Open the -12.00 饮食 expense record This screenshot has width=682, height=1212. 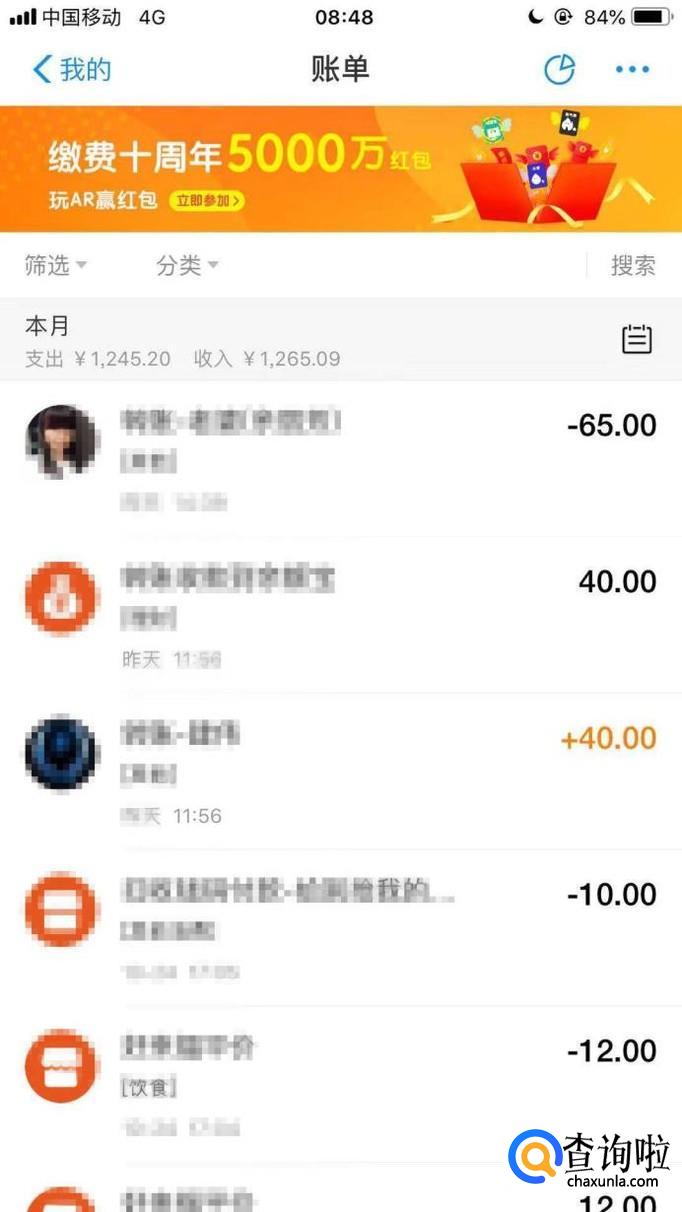340,1082
